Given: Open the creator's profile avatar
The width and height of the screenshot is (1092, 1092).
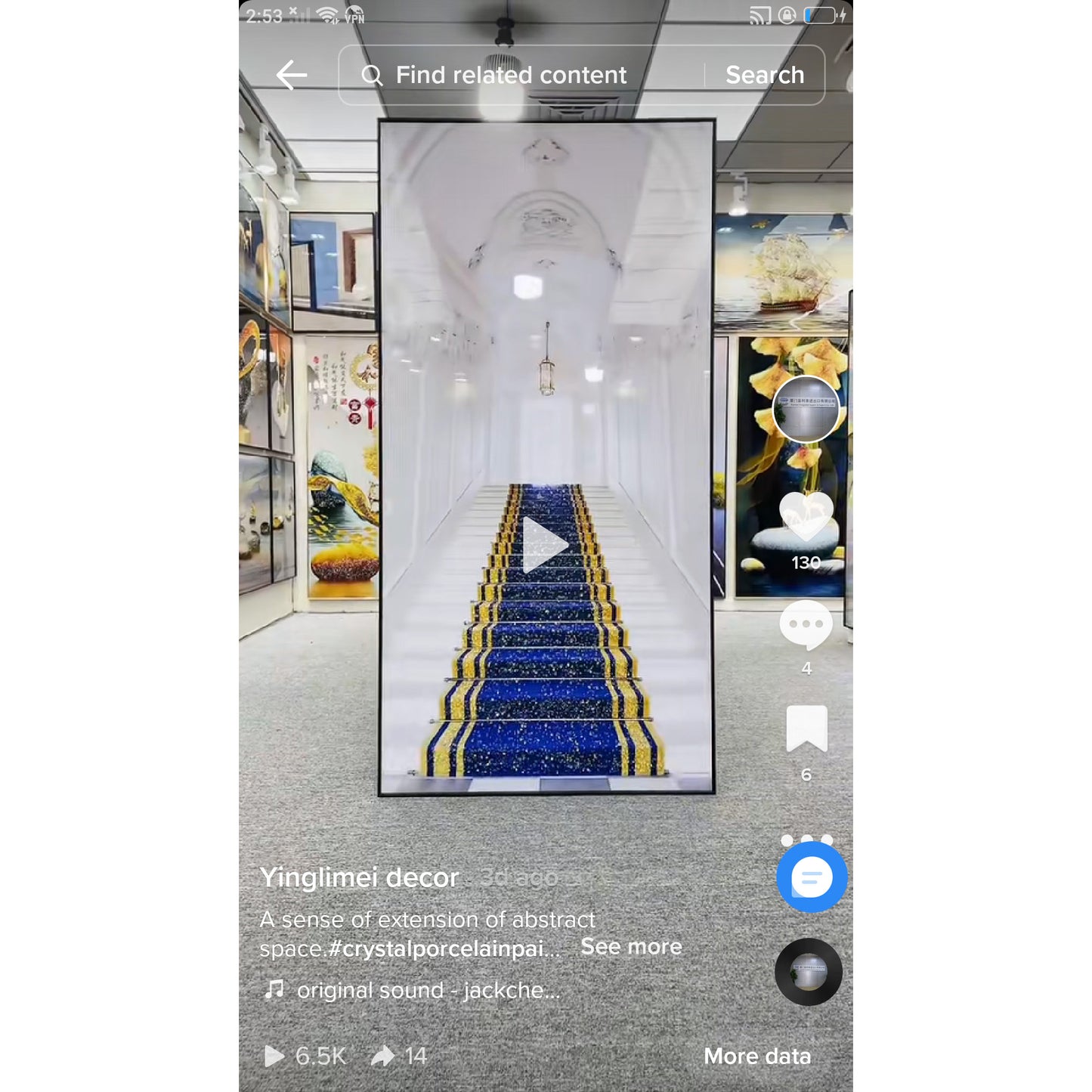Looking at the screenshot, I should pyautogui.click(x=806, y=409).
